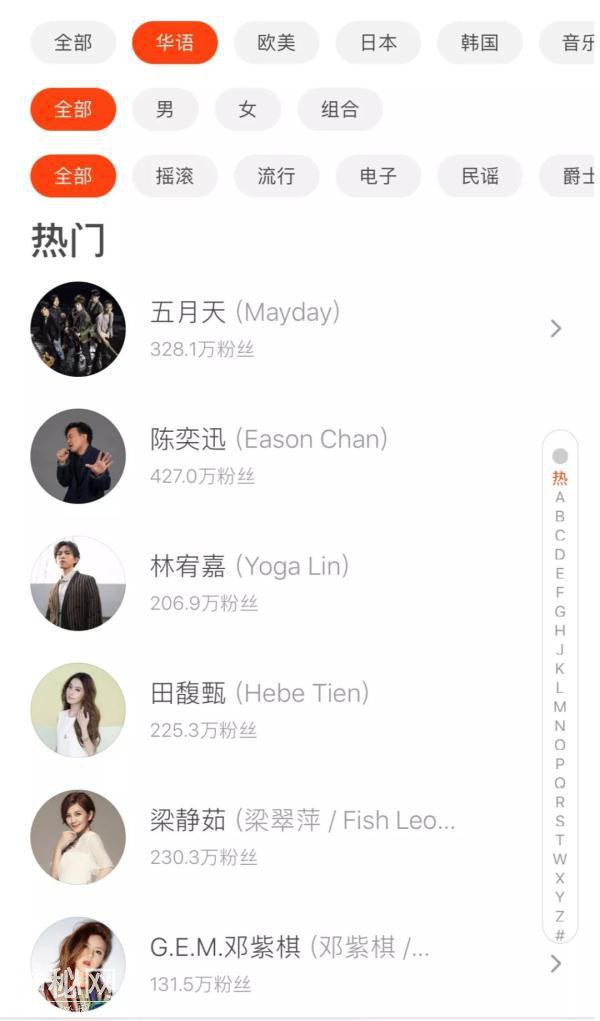600x1021 pixels.
Task: Filter artists by 女
Action: 247,109
